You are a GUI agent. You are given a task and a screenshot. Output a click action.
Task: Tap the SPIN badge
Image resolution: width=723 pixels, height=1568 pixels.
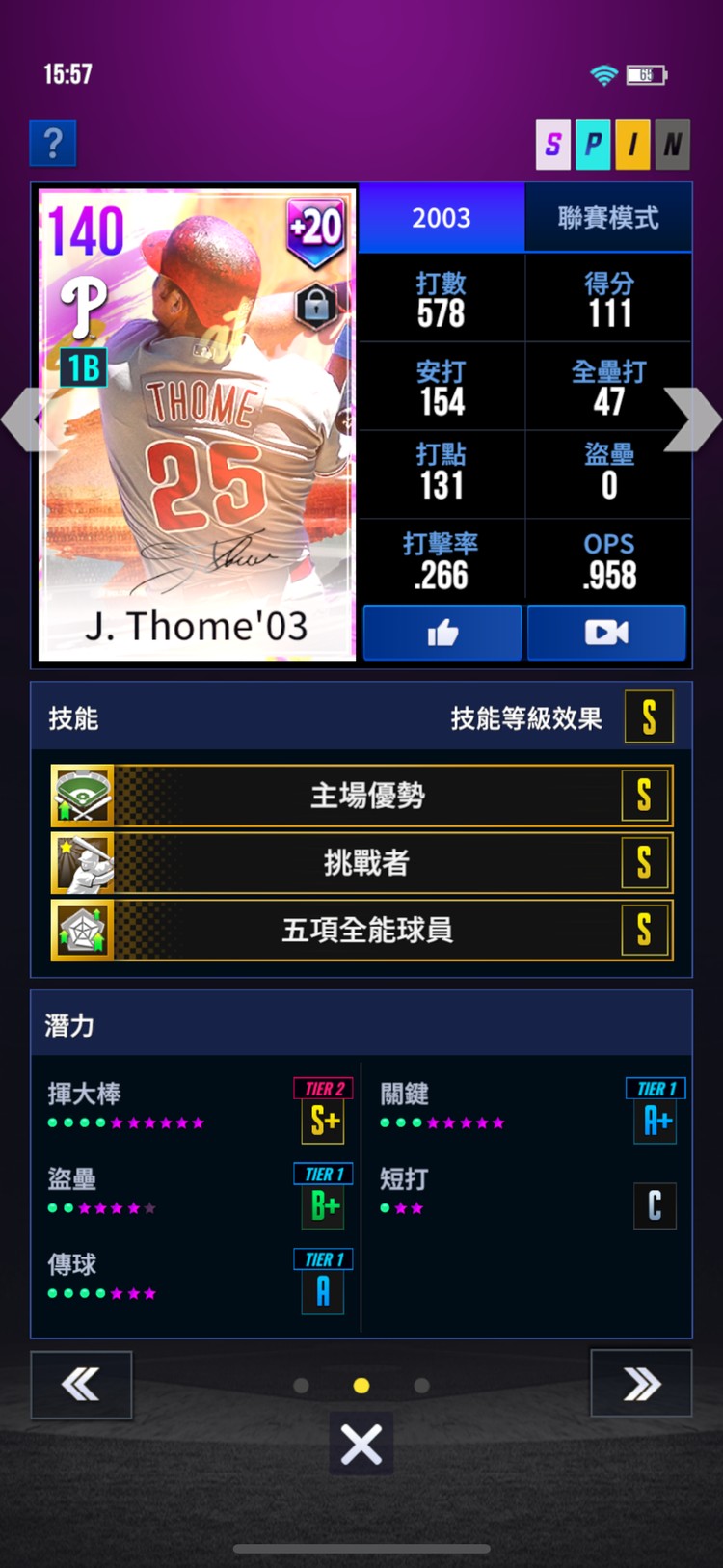coord(612,145)
